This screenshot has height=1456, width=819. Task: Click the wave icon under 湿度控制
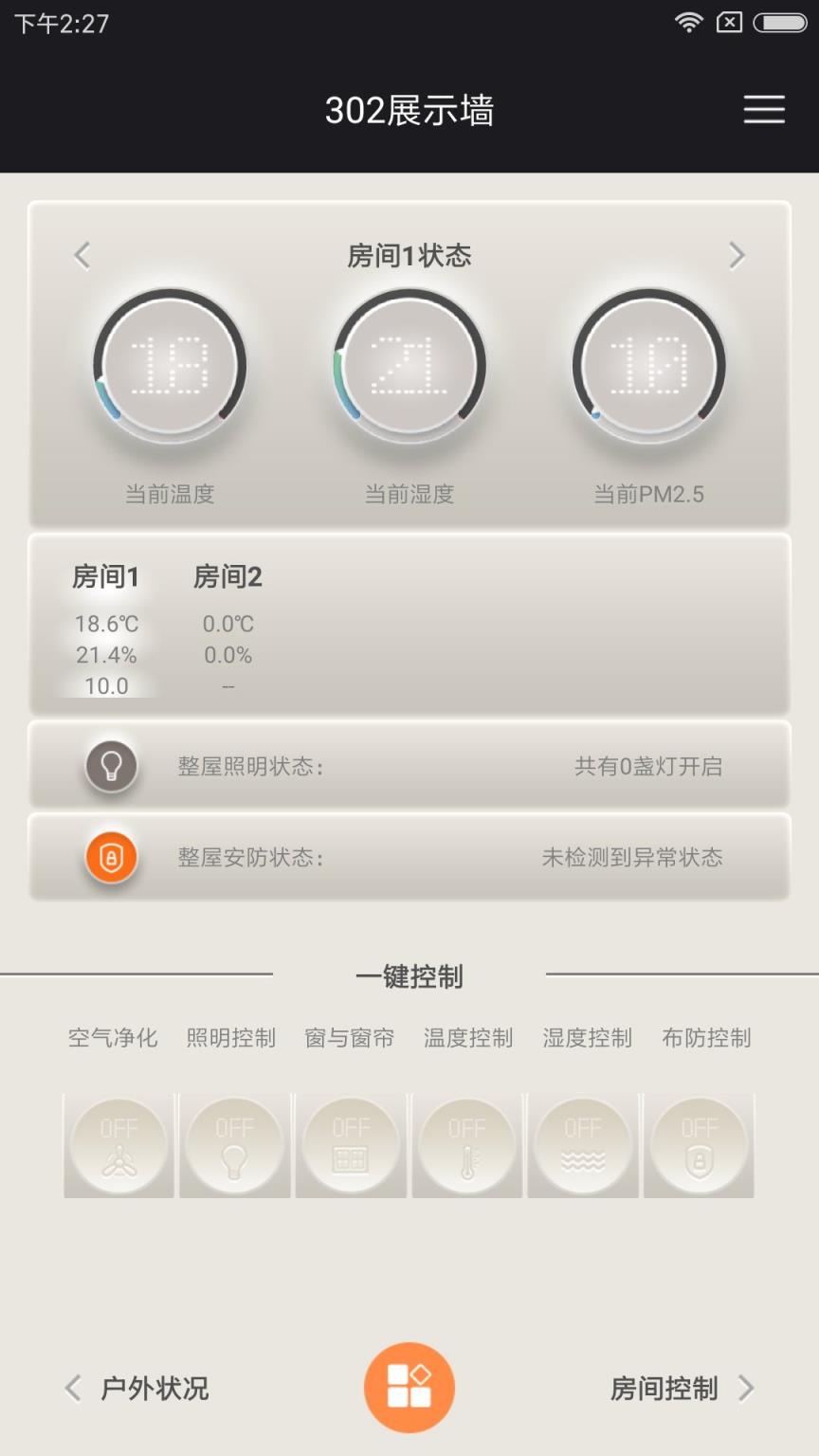click(583, 1144)
